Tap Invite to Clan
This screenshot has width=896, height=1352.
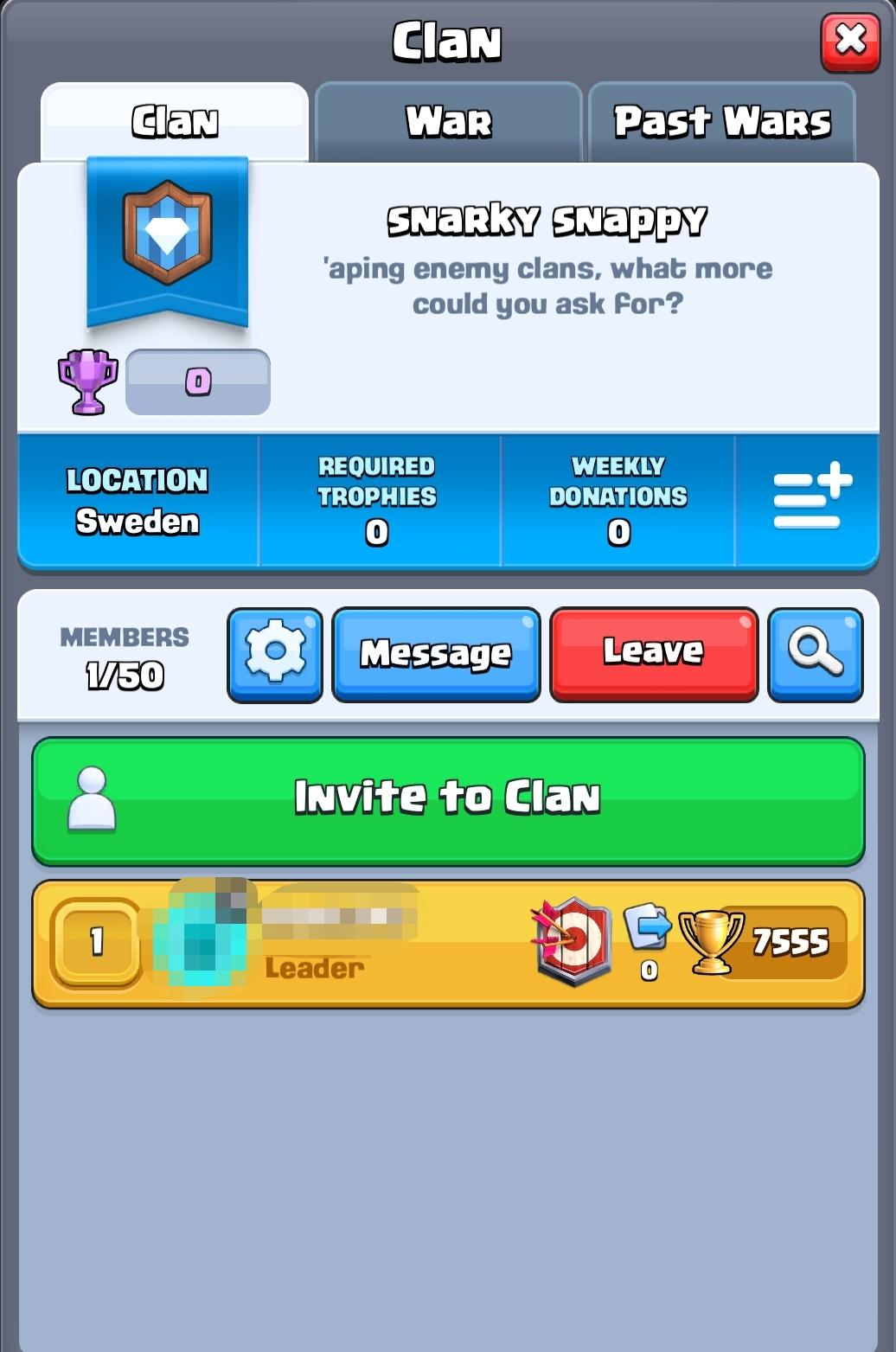pos(448,800)
